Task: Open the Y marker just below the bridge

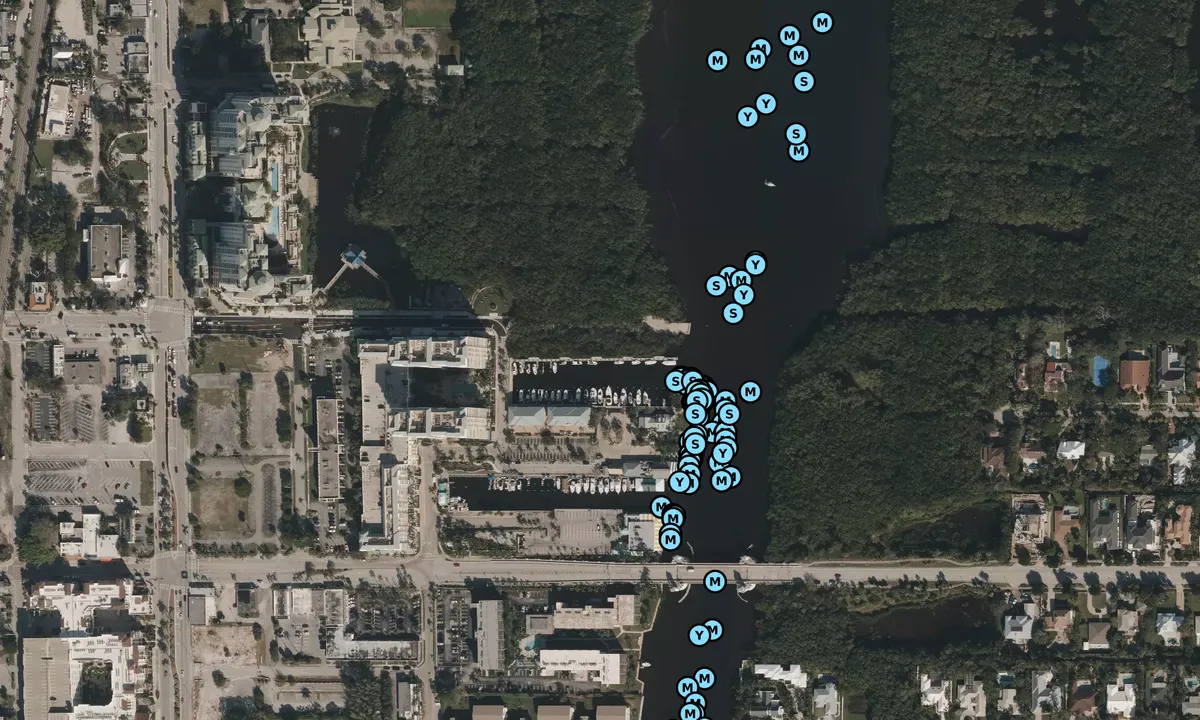Action: coord(700,635)
